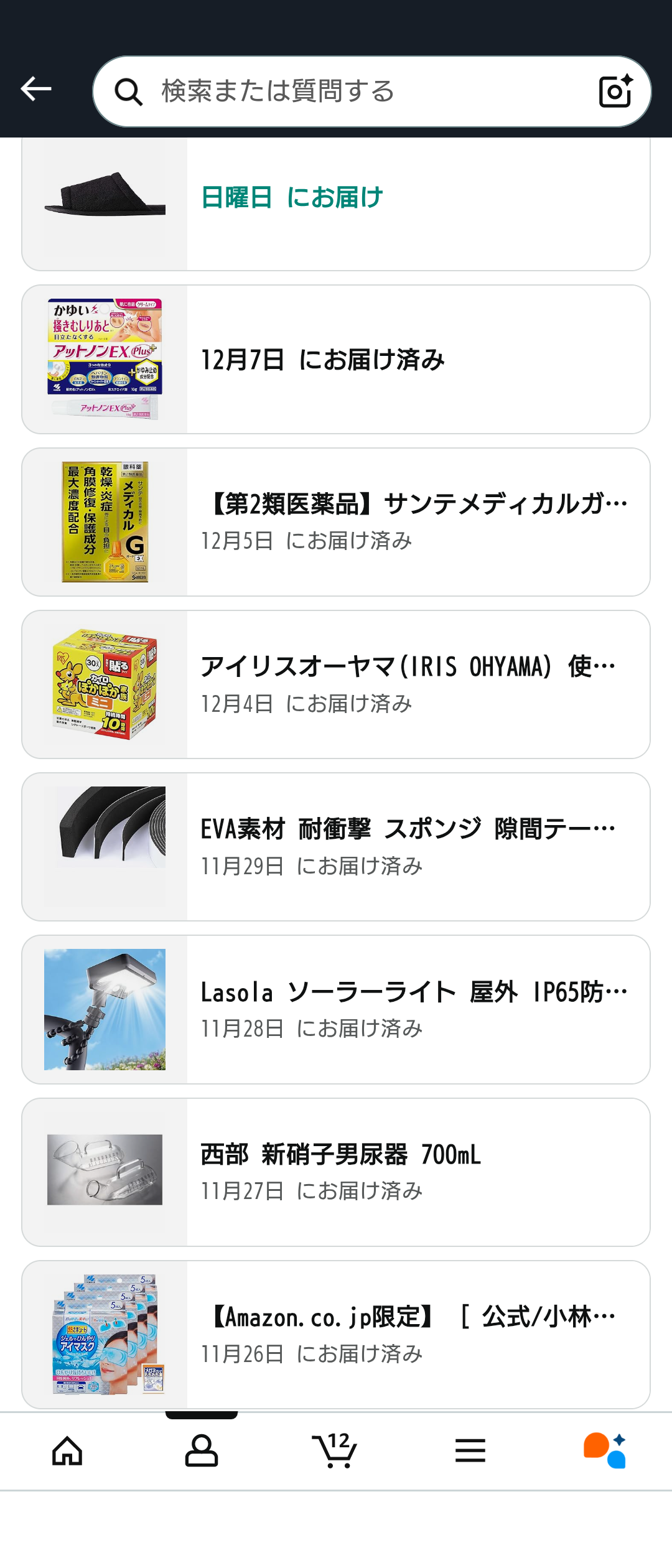The image size is (672, 1568).
Task: Open the order delivered on December 7
Action: click(336, 360)
